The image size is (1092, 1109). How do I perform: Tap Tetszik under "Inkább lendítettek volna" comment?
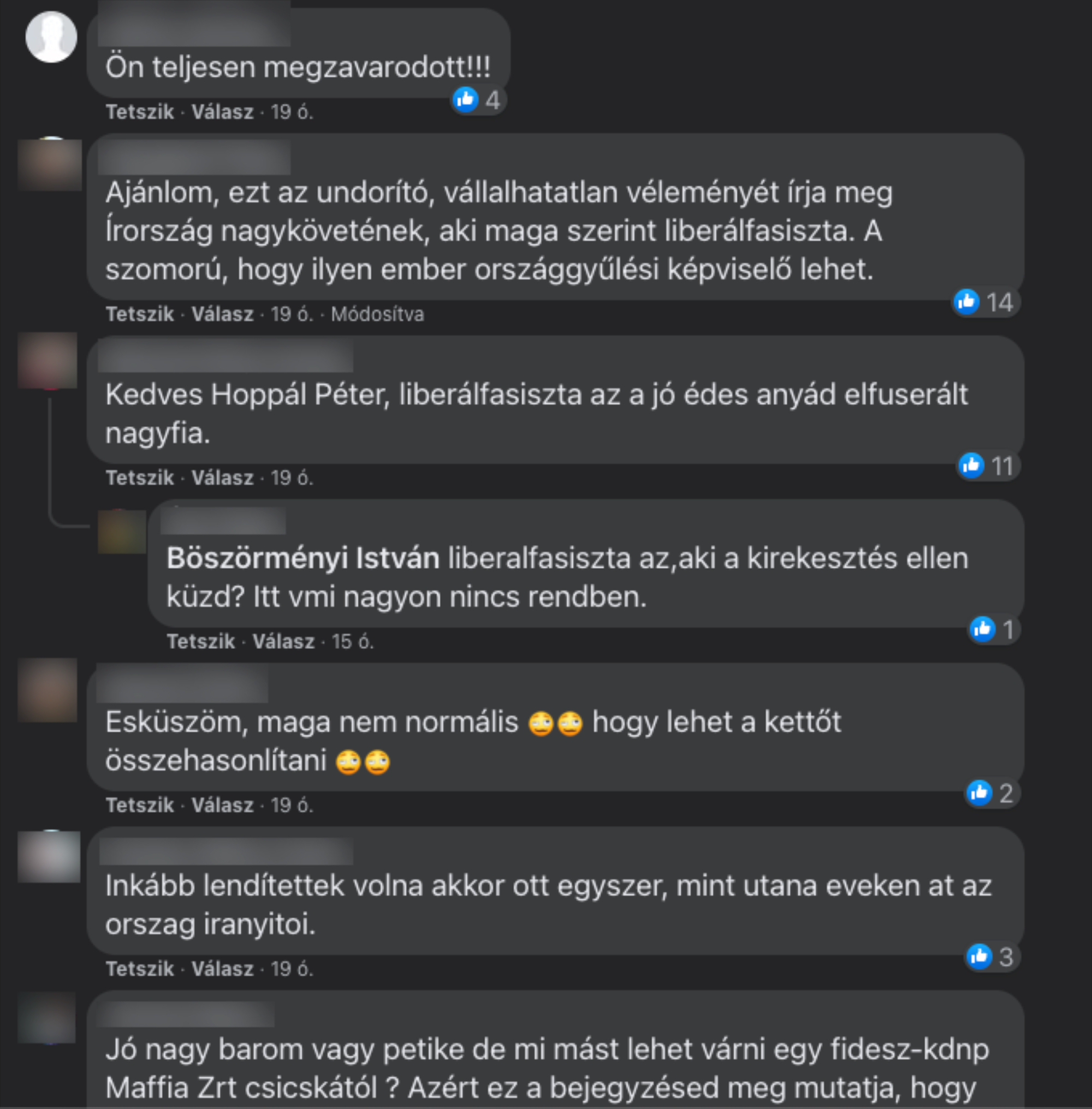point(139,969)
